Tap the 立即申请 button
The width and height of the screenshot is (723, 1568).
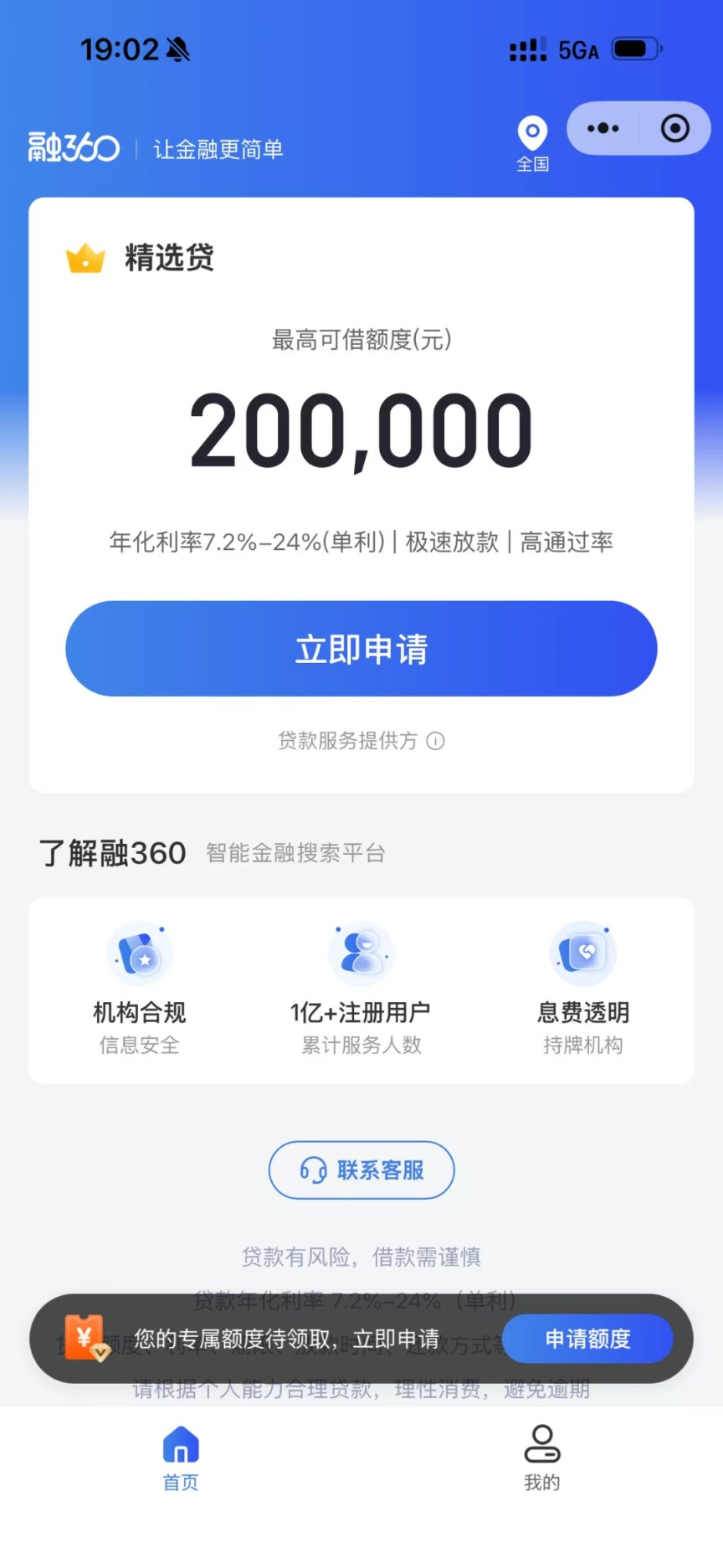361,649
